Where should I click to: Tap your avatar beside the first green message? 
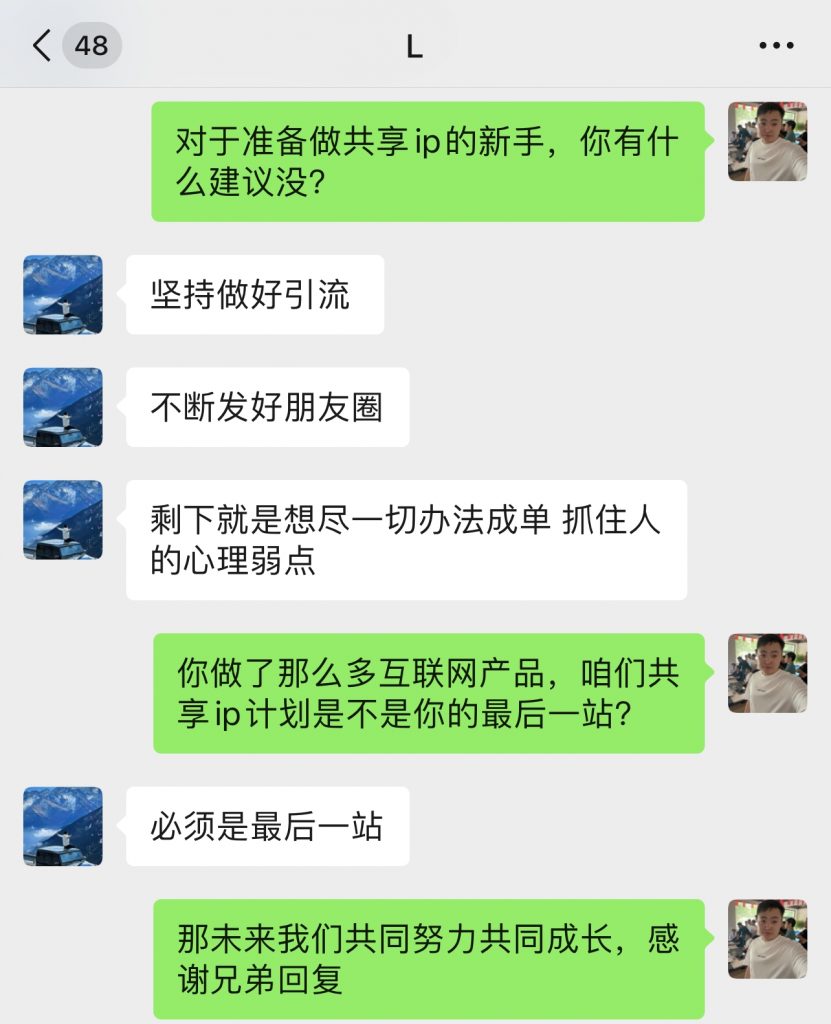click(766, 143)
